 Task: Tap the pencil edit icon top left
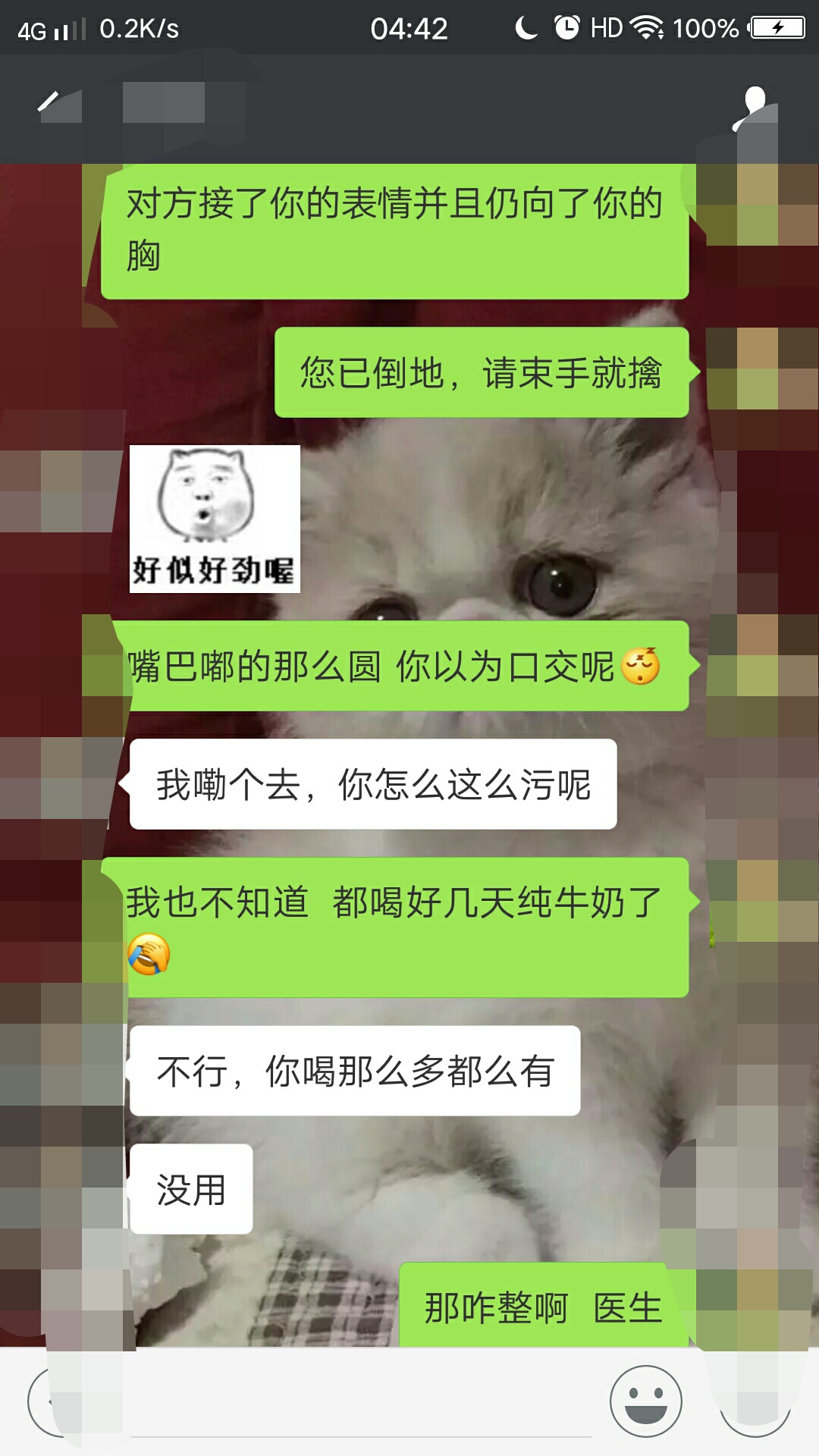coord(48,102)
